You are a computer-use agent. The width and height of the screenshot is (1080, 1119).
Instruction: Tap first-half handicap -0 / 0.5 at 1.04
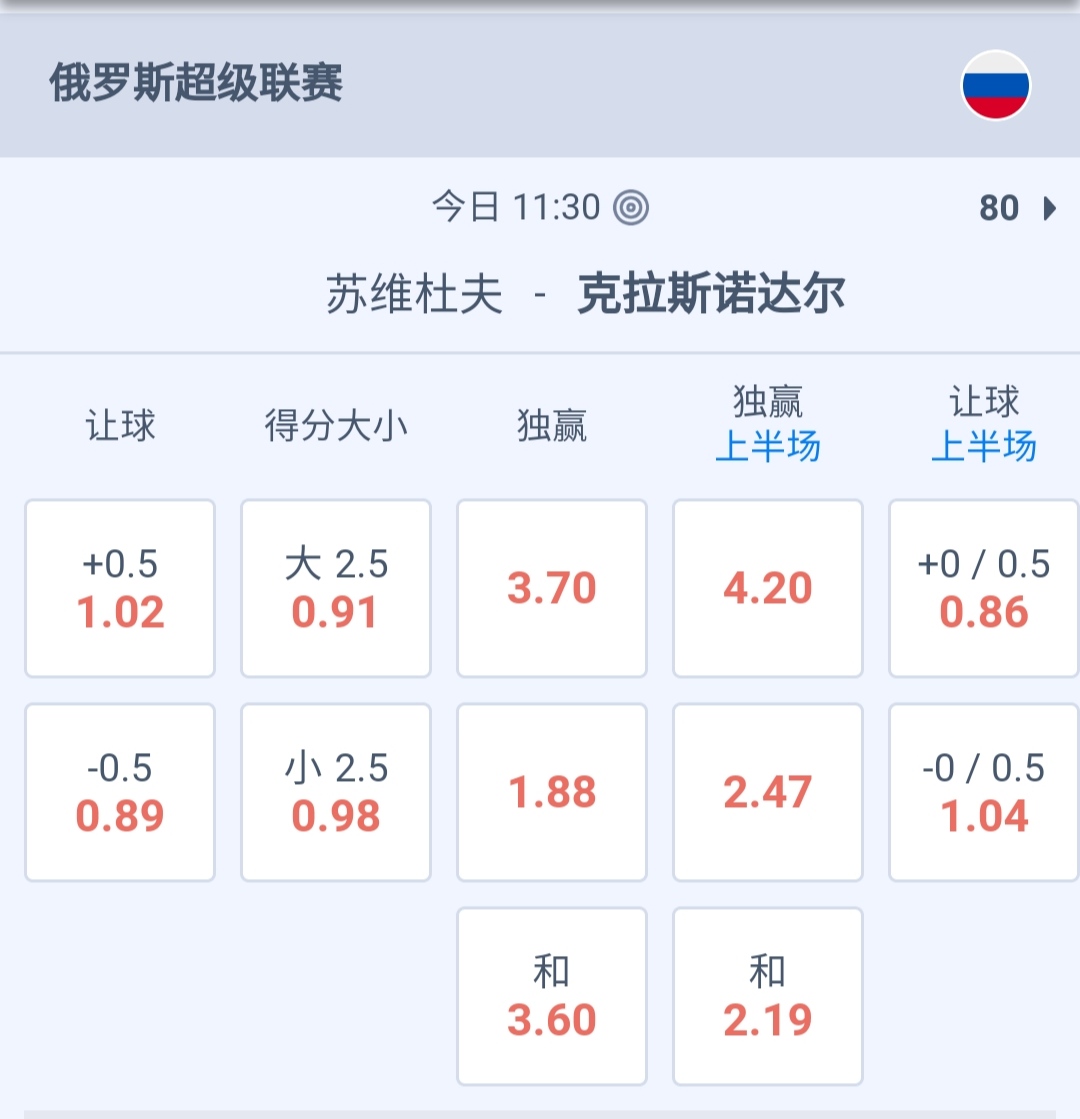click(984, 792)
